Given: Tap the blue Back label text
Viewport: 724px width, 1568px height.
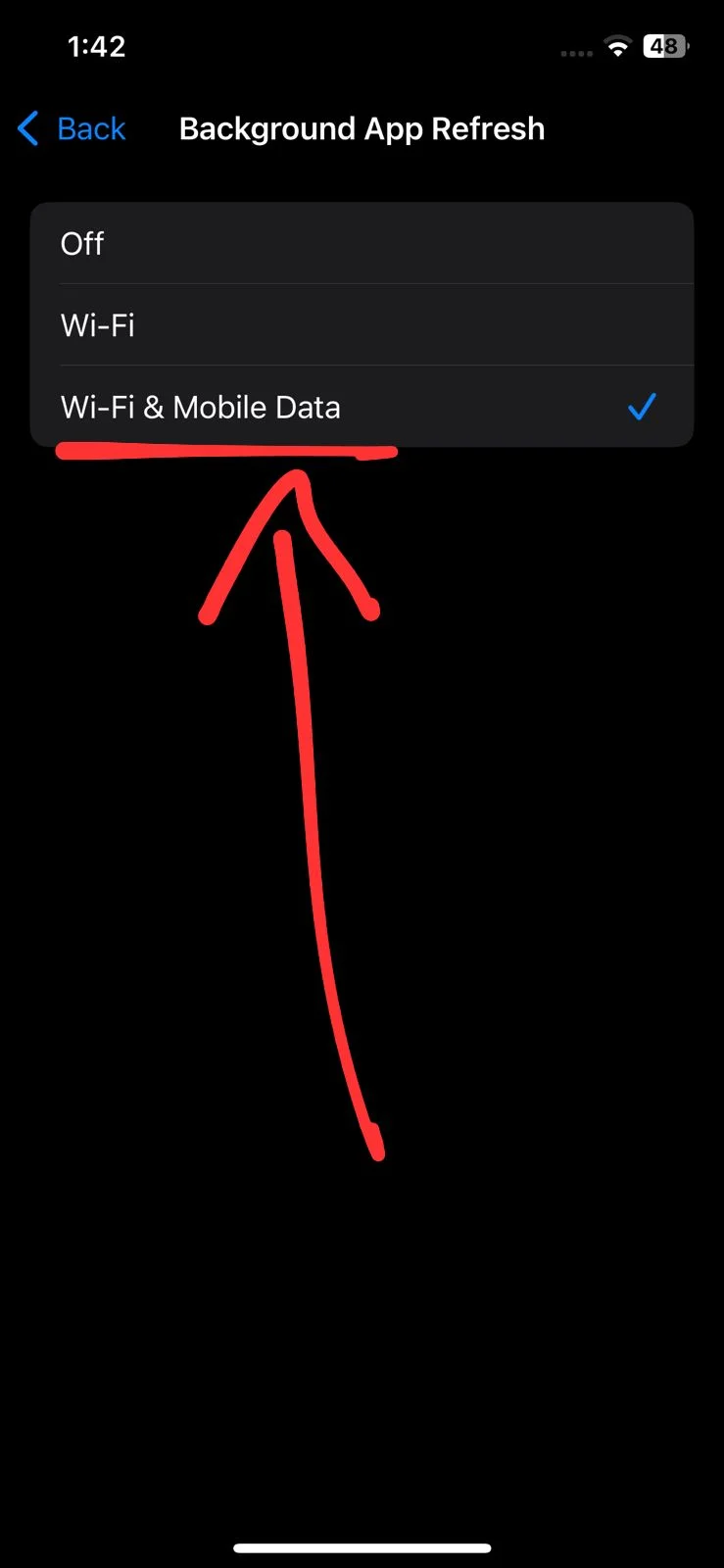Looking at the screenshot, I should pos(92,128).
